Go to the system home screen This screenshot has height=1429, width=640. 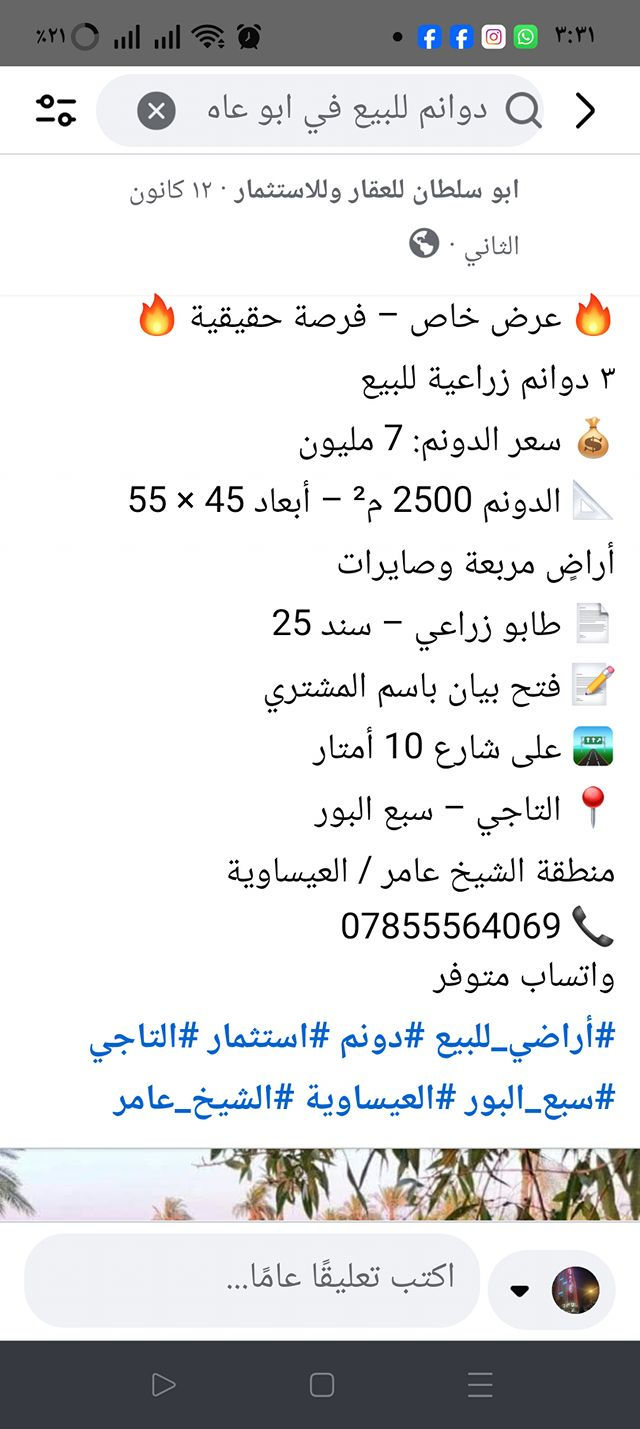tap(321, 1384)
